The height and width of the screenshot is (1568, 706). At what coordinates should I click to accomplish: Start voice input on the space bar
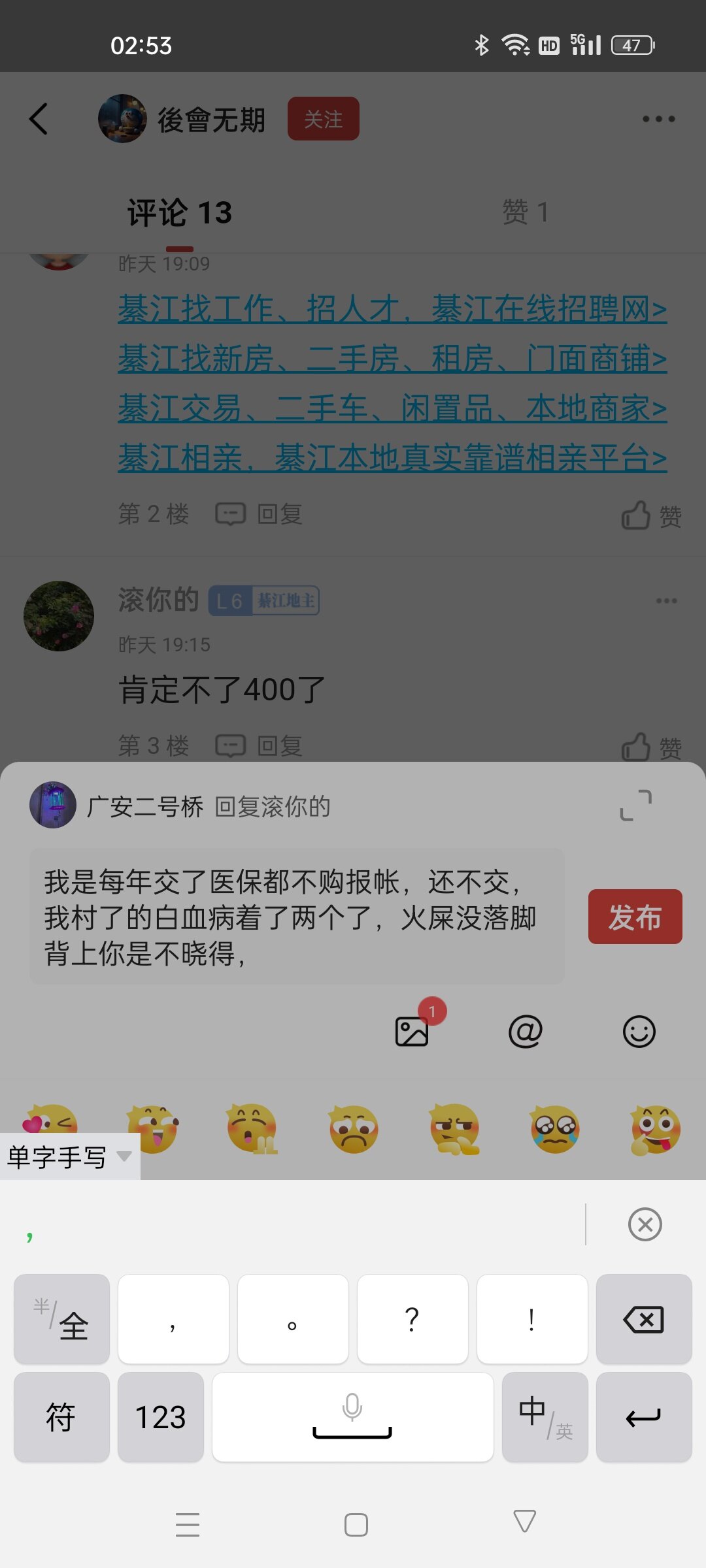(x=352, y=1417)
